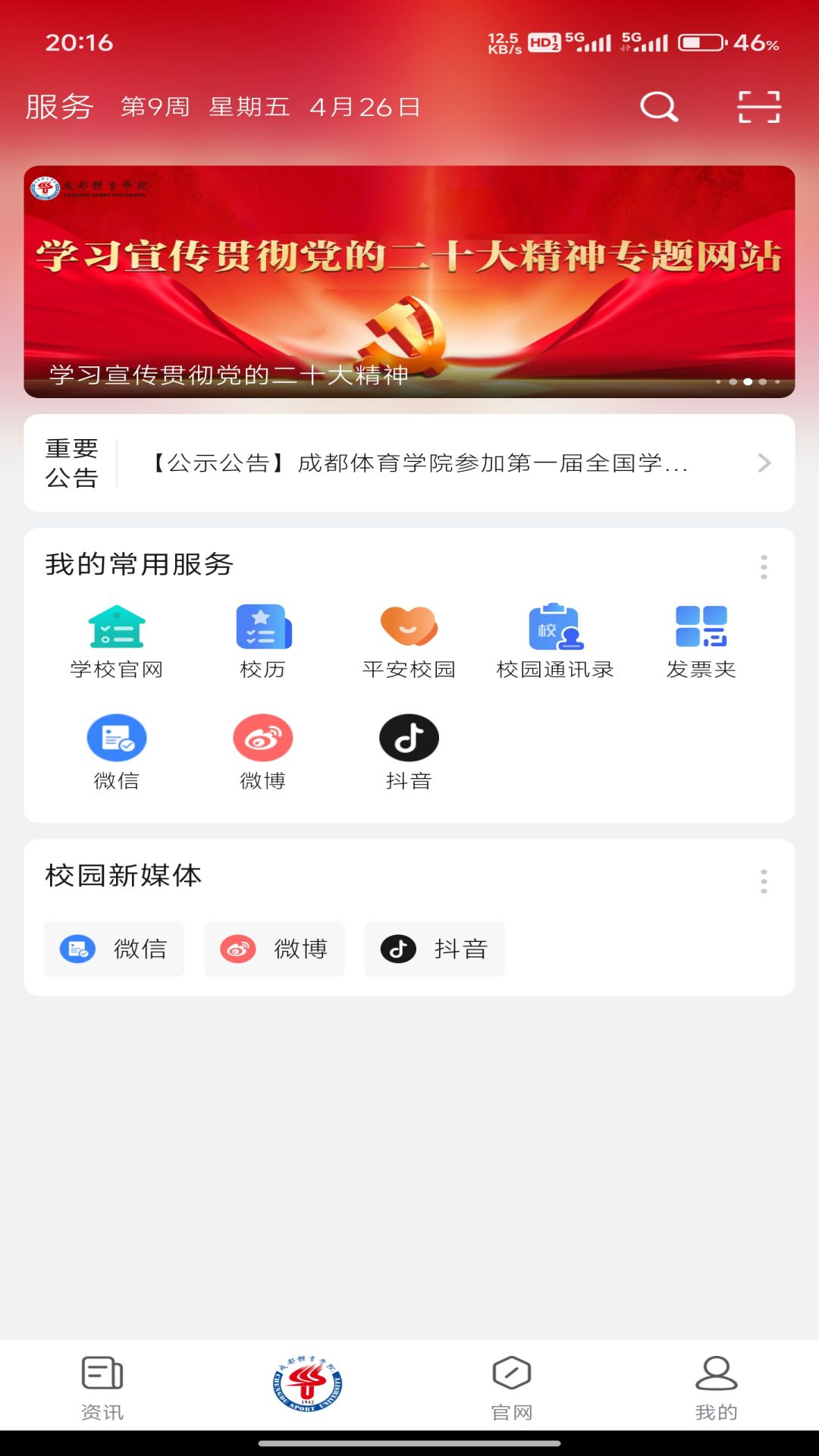Open the 微信 entry under 校园新媒体
The image size is (819, 1456).
114,949
